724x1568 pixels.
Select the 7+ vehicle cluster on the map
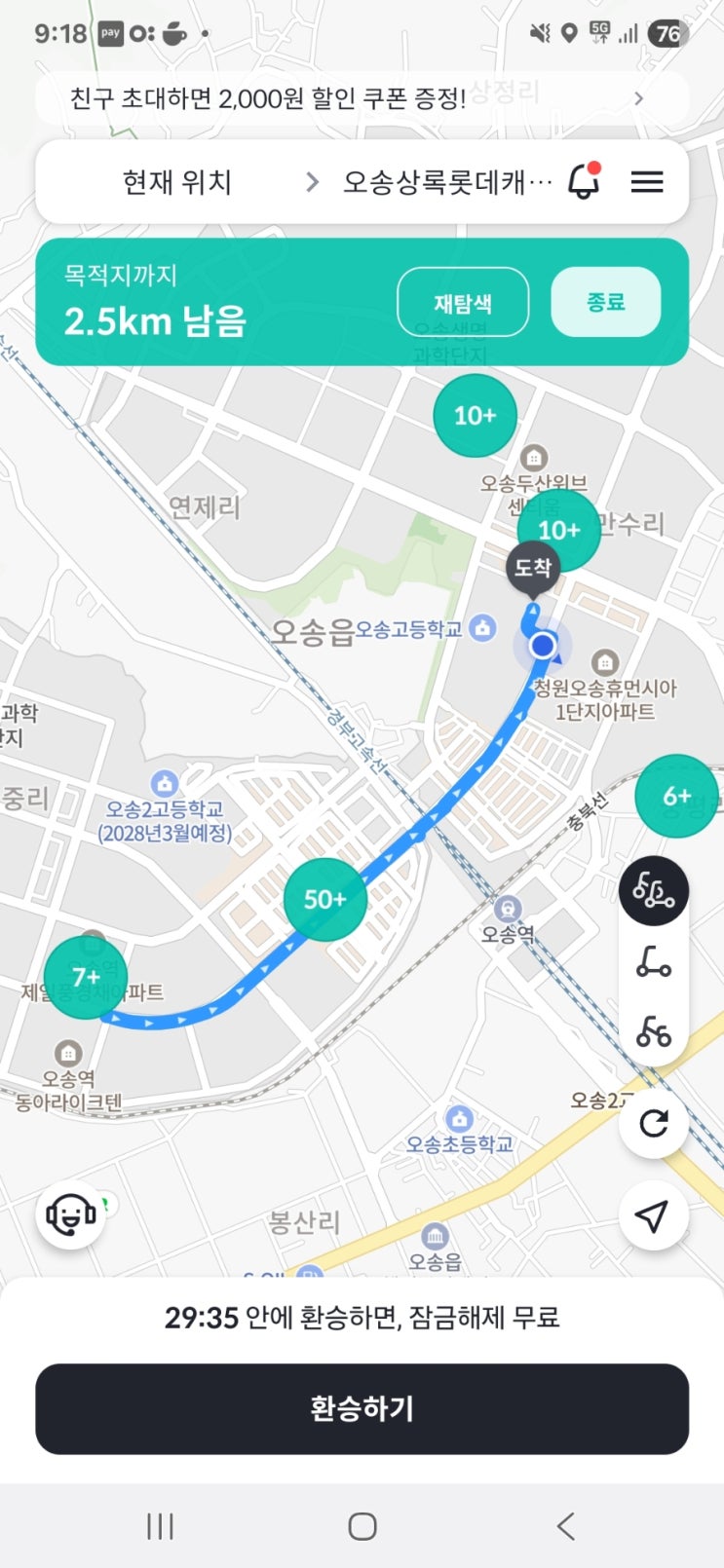tap(86, 977)
